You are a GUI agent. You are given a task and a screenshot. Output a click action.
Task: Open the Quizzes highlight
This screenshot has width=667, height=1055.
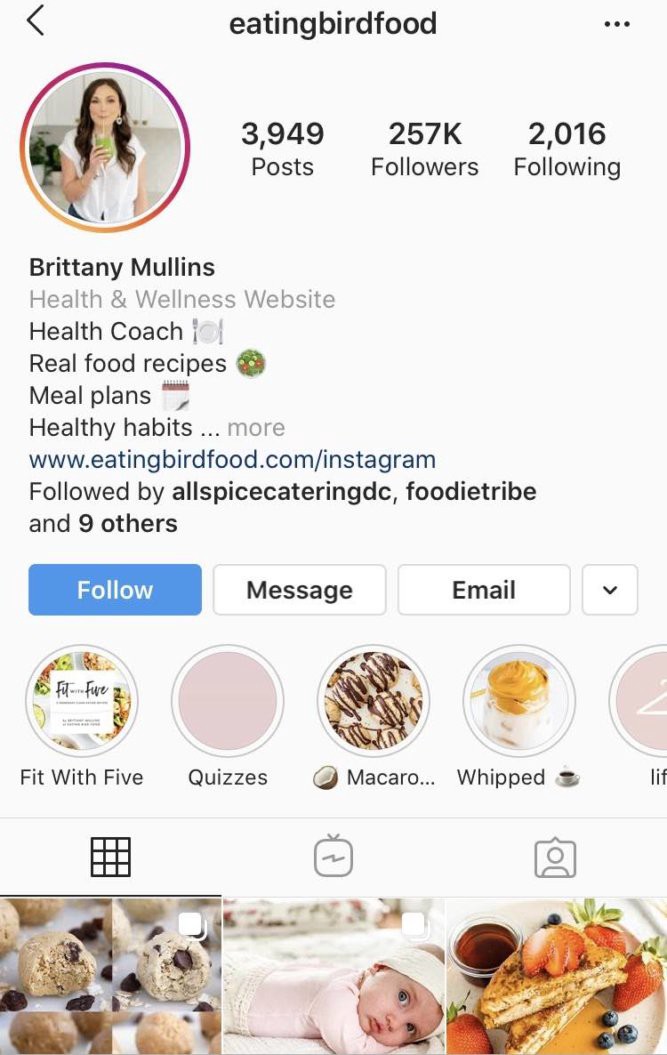[228, 701]
